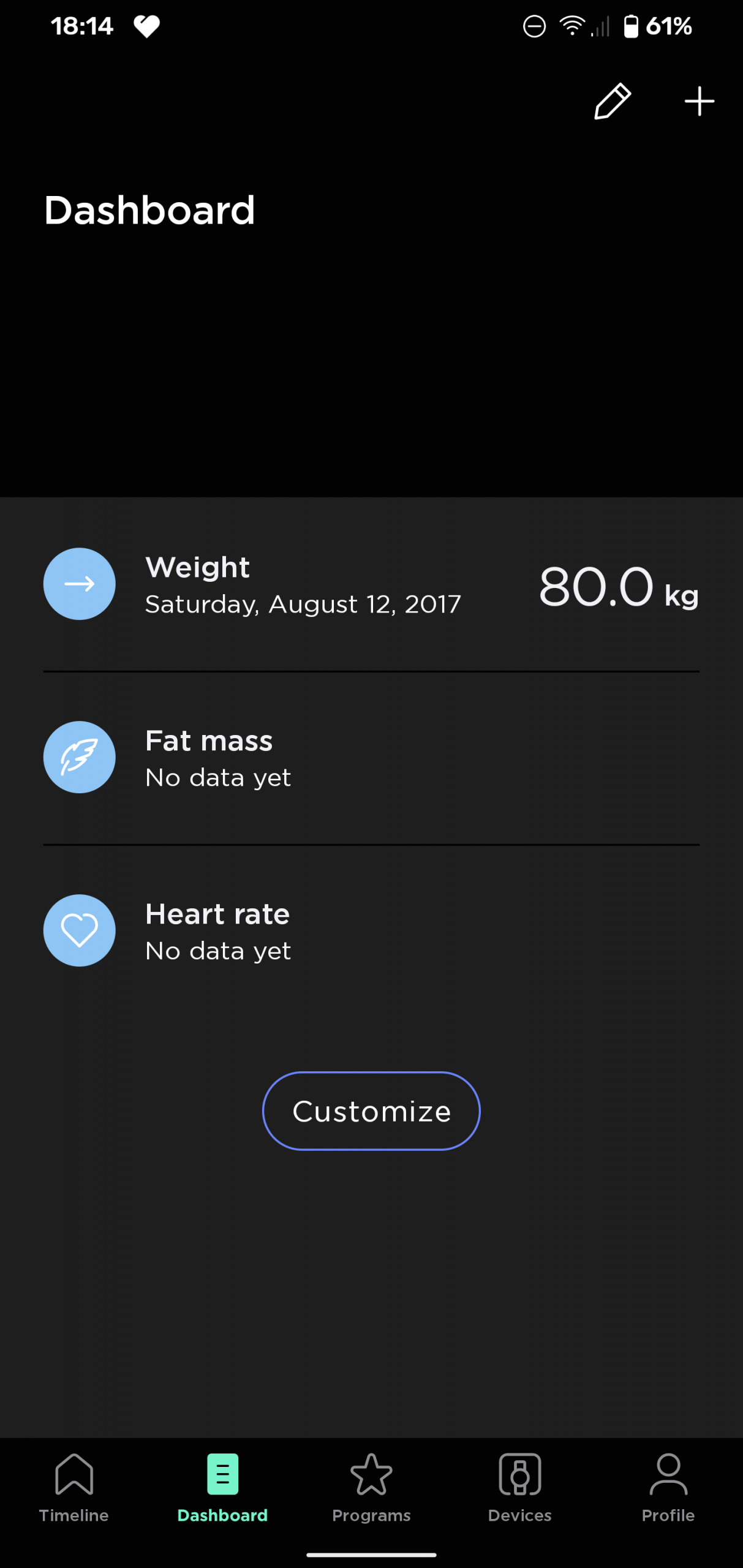Open the Fat mass row
Screen dimensions: 743x1568
[x=371, y=758]
